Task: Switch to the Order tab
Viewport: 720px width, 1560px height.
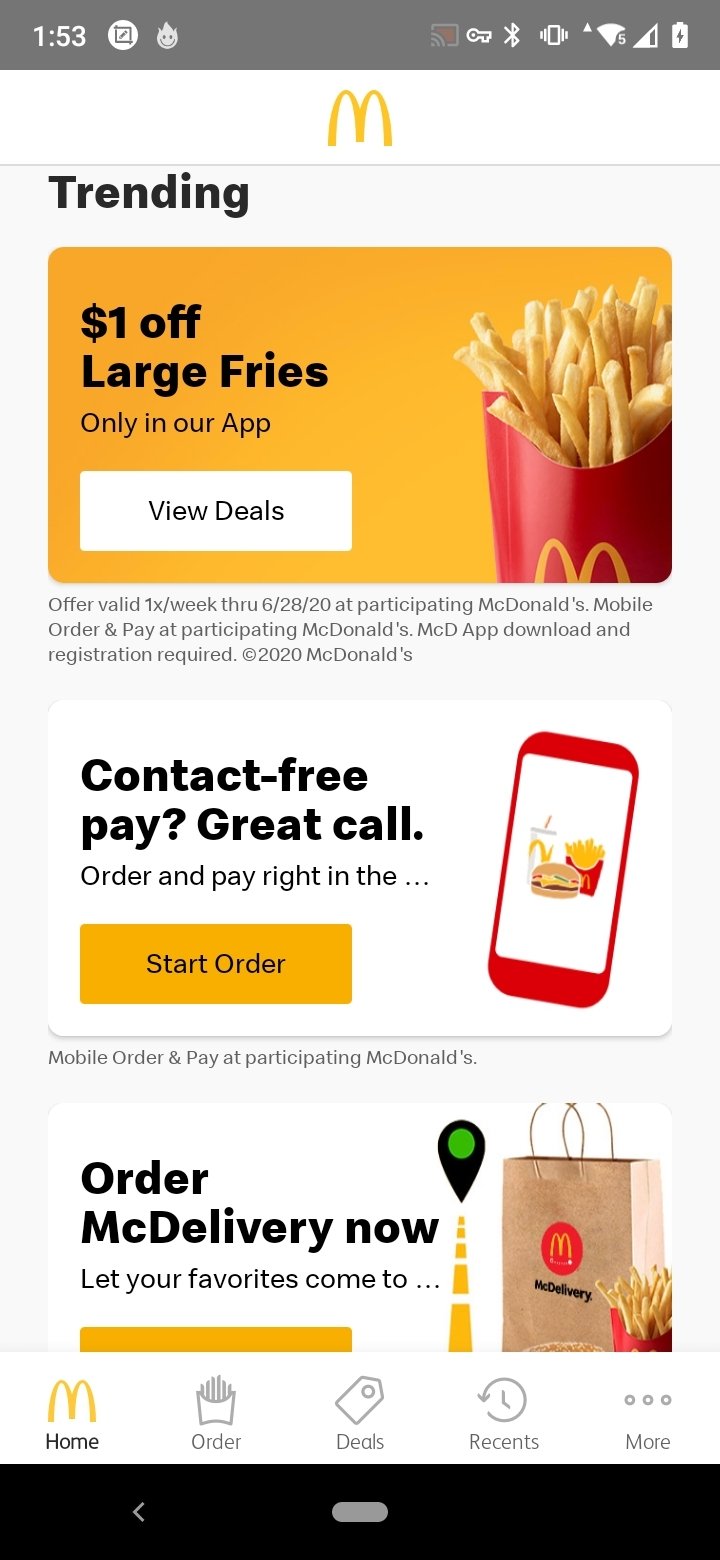Action: (x=216, y=1413)
